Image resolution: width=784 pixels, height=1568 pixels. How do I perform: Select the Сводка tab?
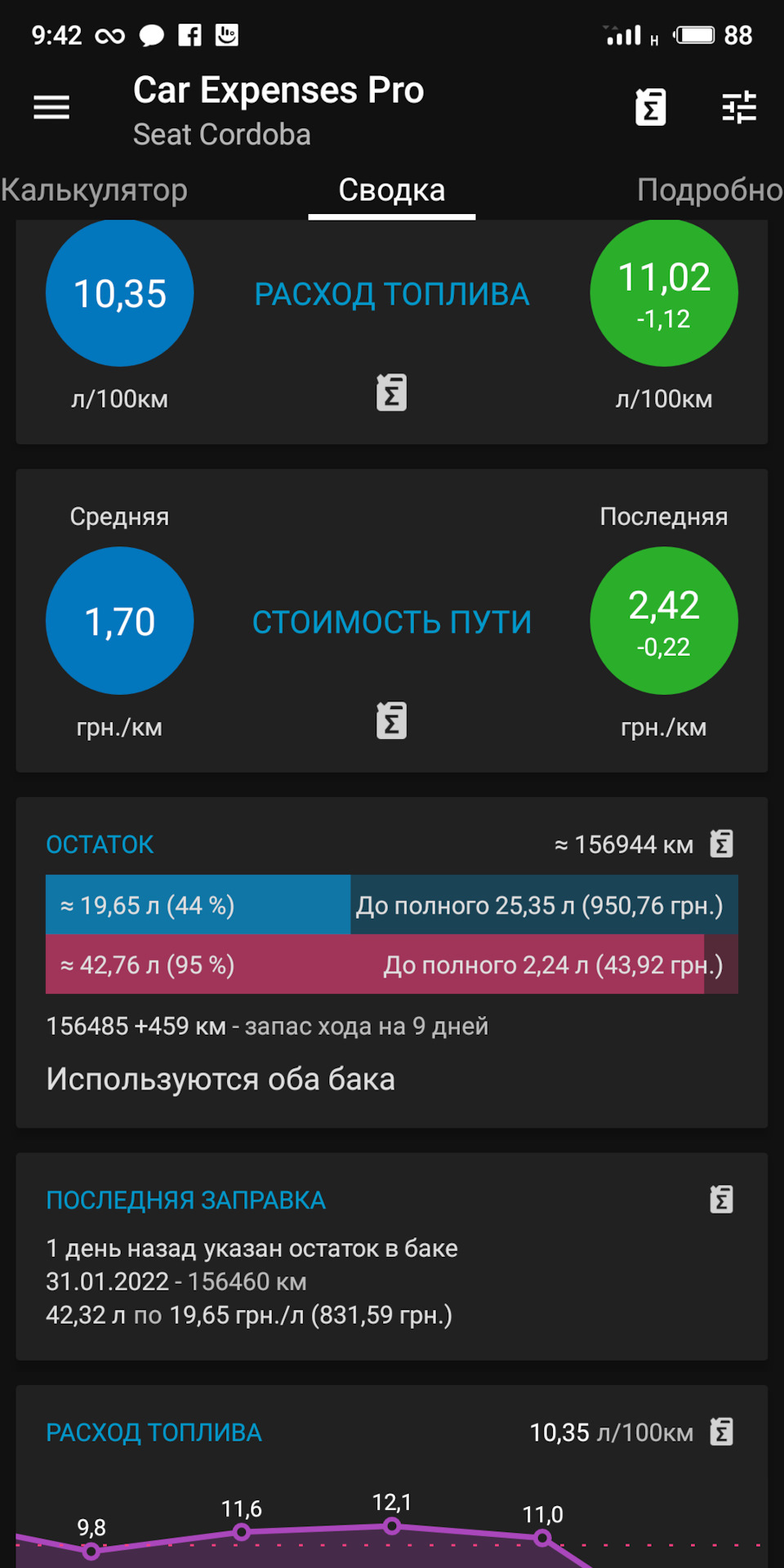coord(392,189)
